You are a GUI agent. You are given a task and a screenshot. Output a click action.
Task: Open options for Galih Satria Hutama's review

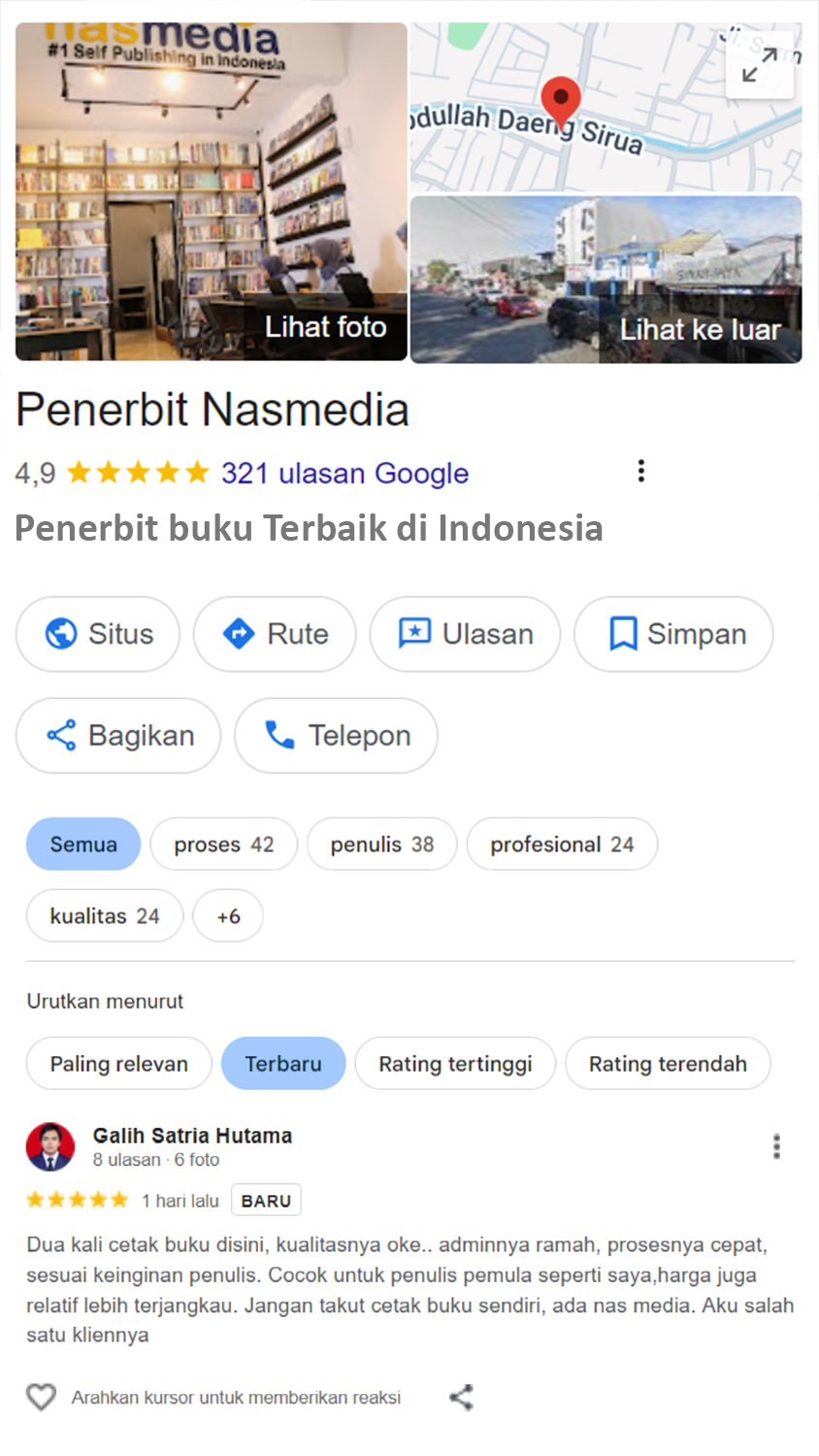[x=776, y=1146]
